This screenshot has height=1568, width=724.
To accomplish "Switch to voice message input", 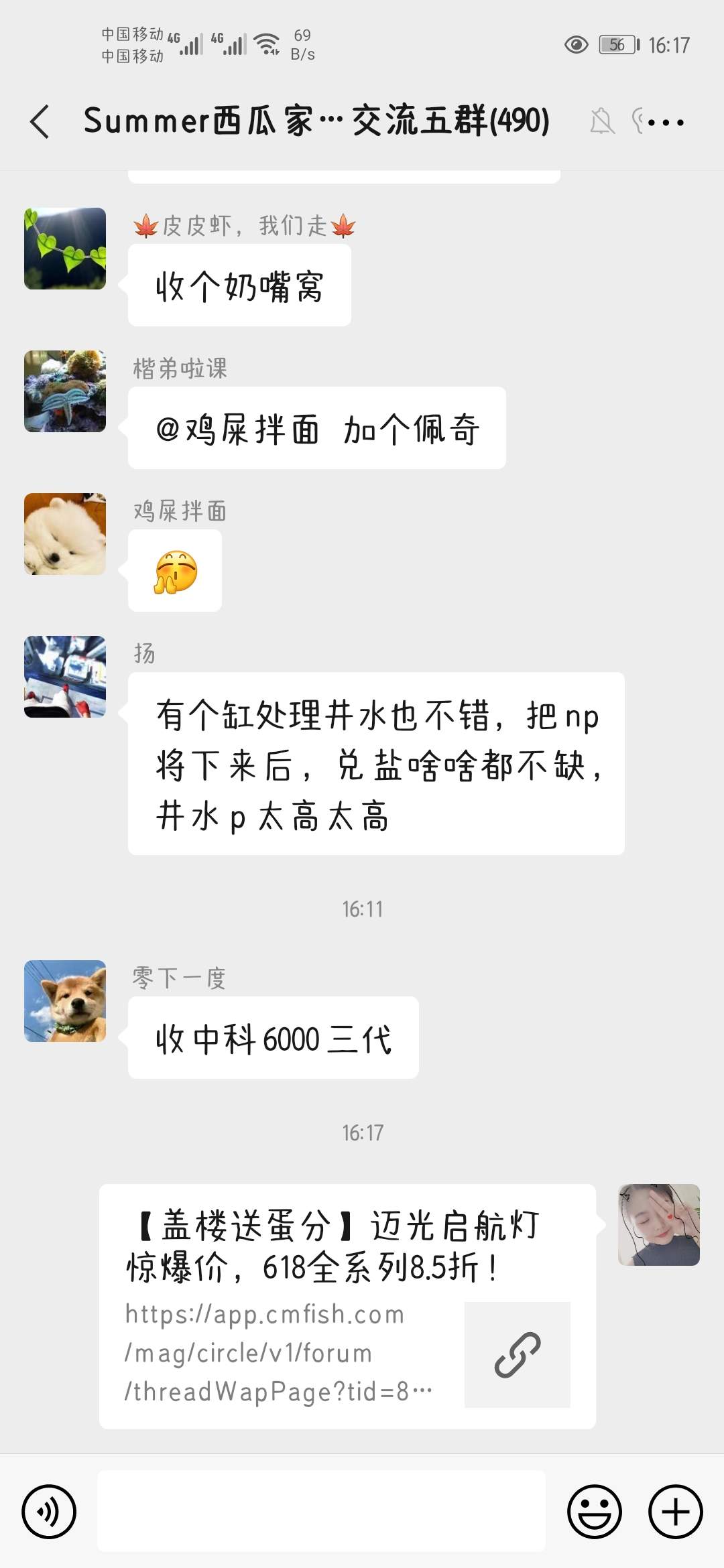I will click(x=49, y=1512).
